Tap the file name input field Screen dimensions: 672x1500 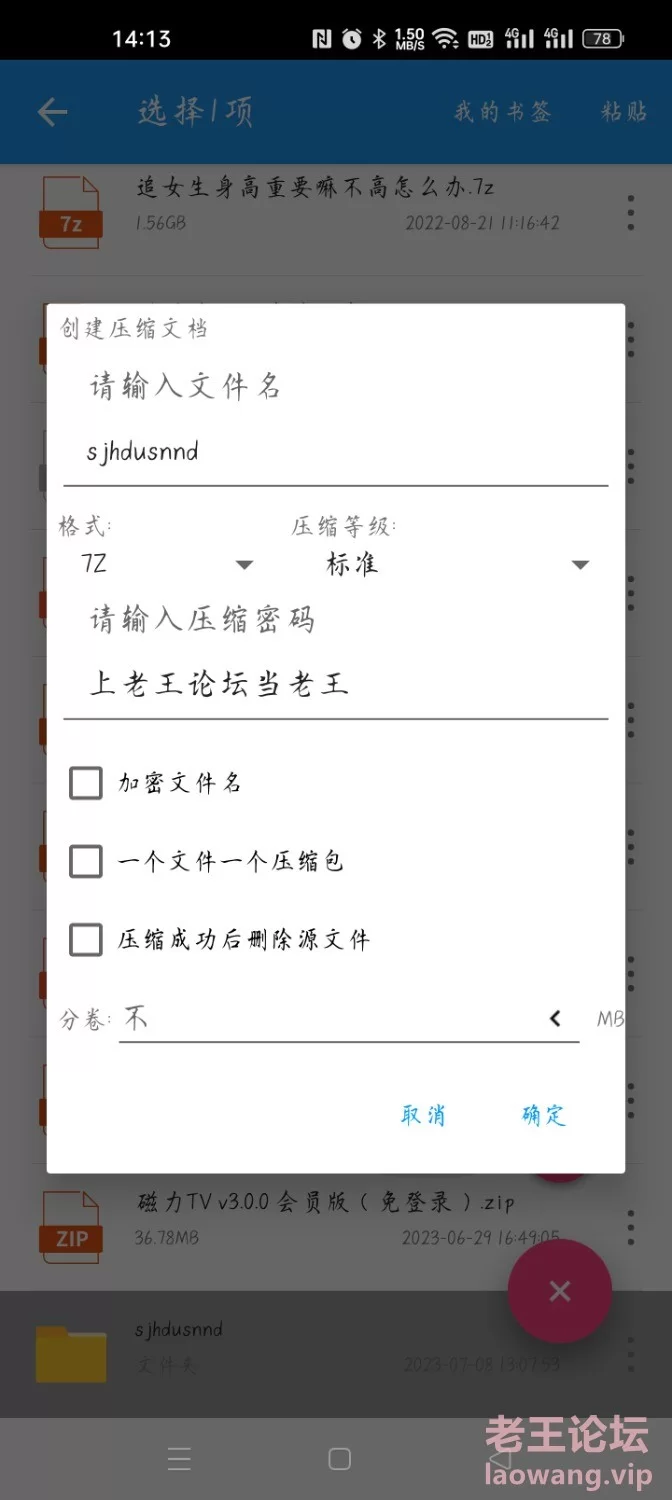click(336, 452)
